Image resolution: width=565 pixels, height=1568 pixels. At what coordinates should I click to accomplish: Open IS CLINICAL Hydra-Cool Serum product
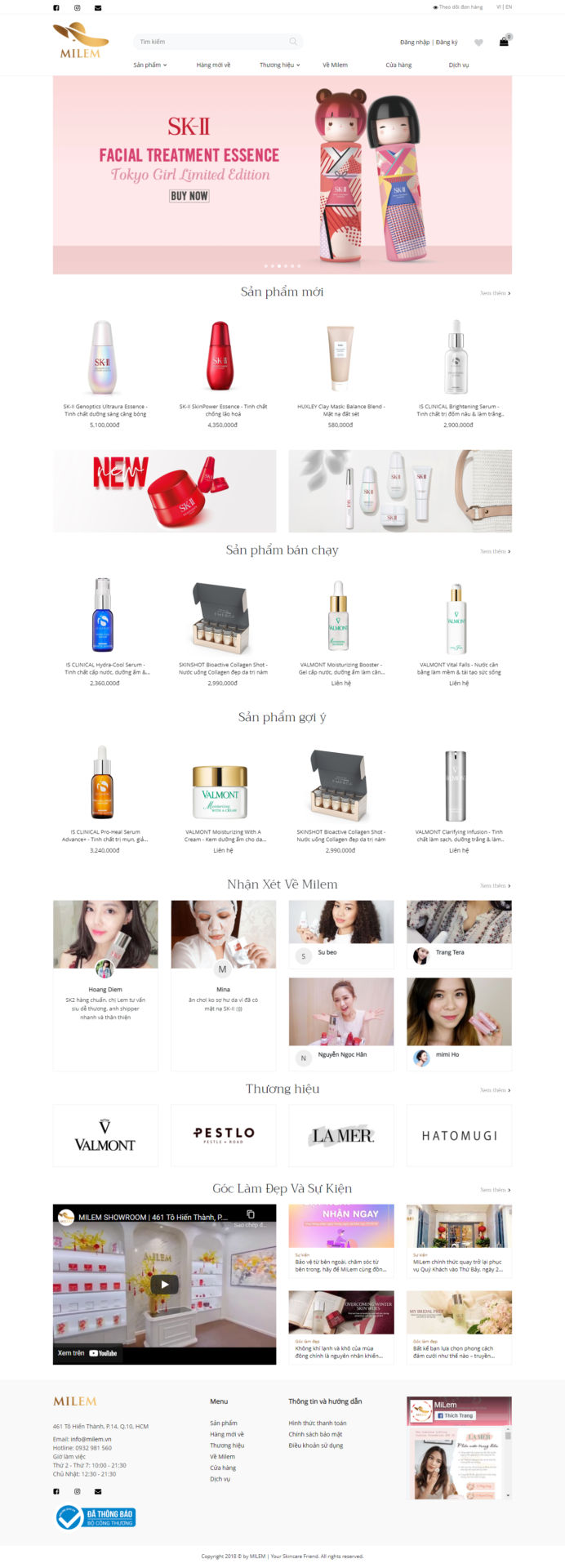coord(105,617)
